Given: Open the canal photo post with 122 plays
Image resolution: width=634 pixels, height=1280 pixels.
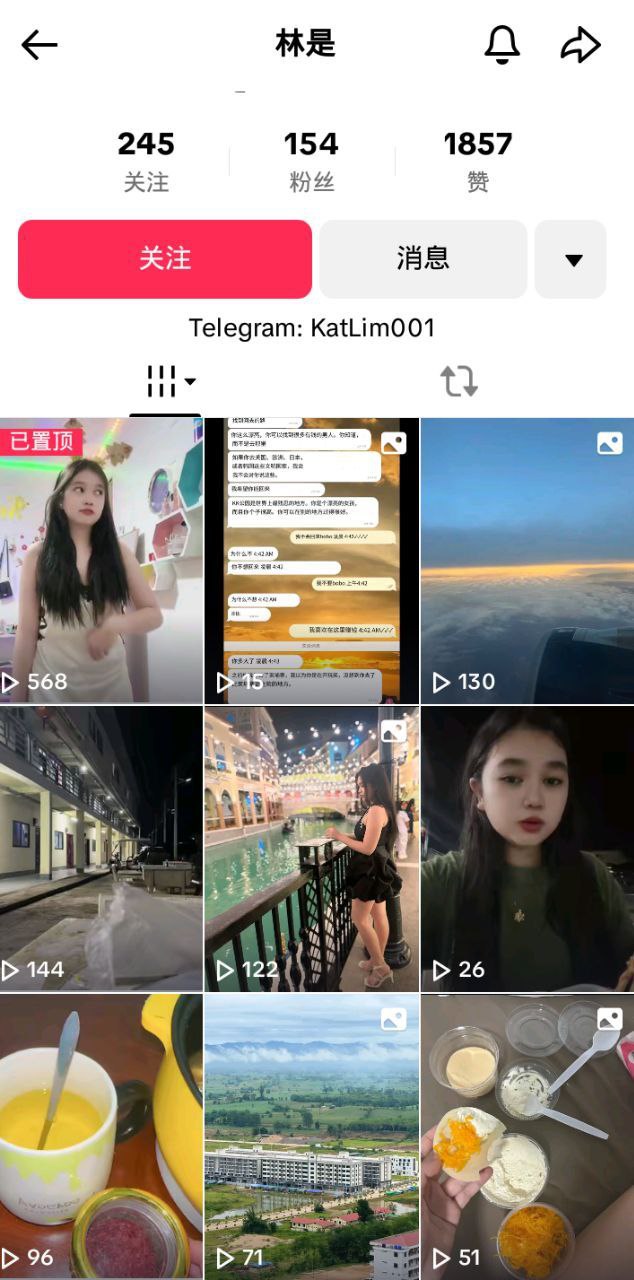Looking at the screenshot, I should click(311, 848).
